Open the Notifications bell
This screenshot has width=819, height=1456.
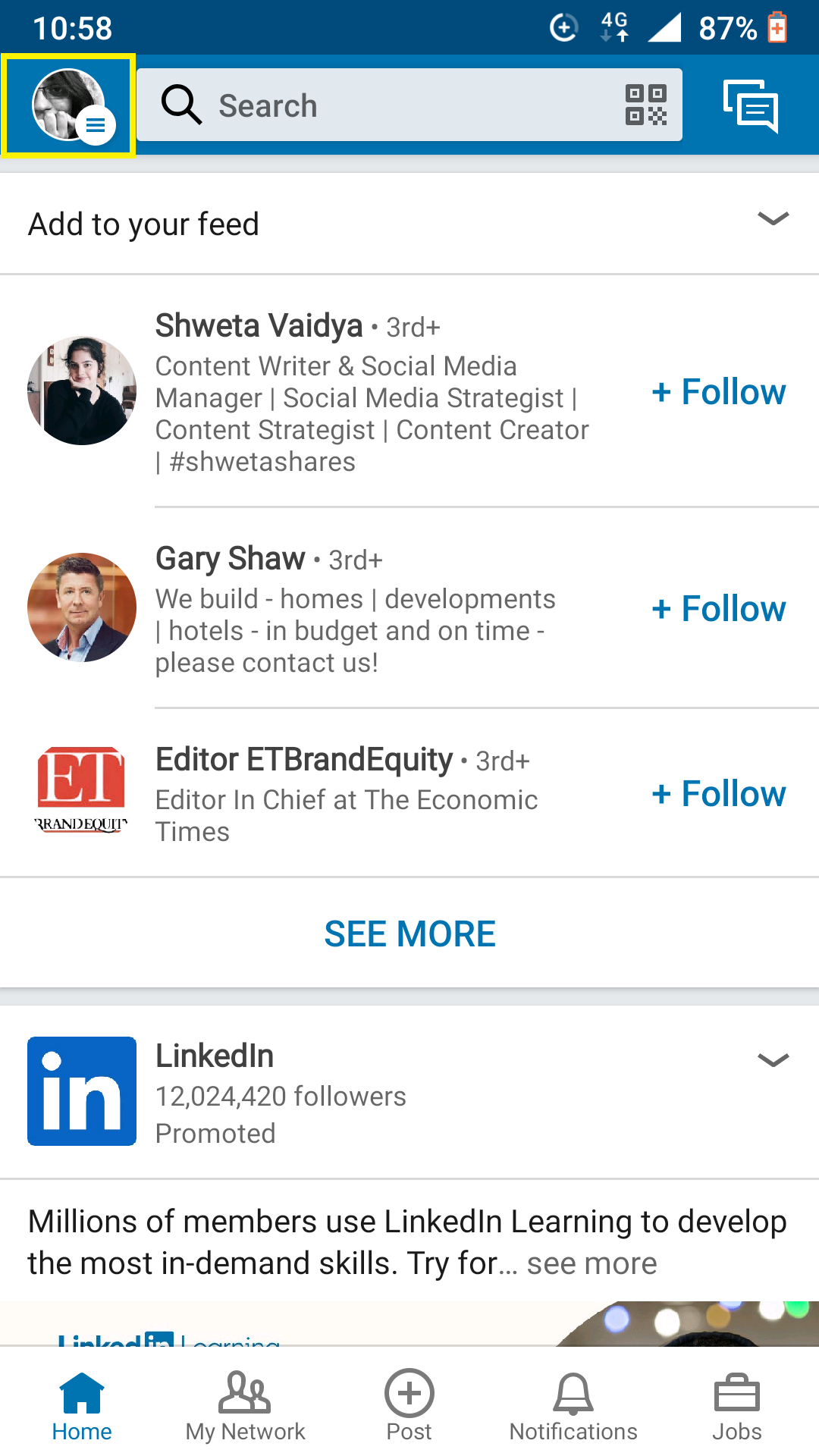point(573,1399)
